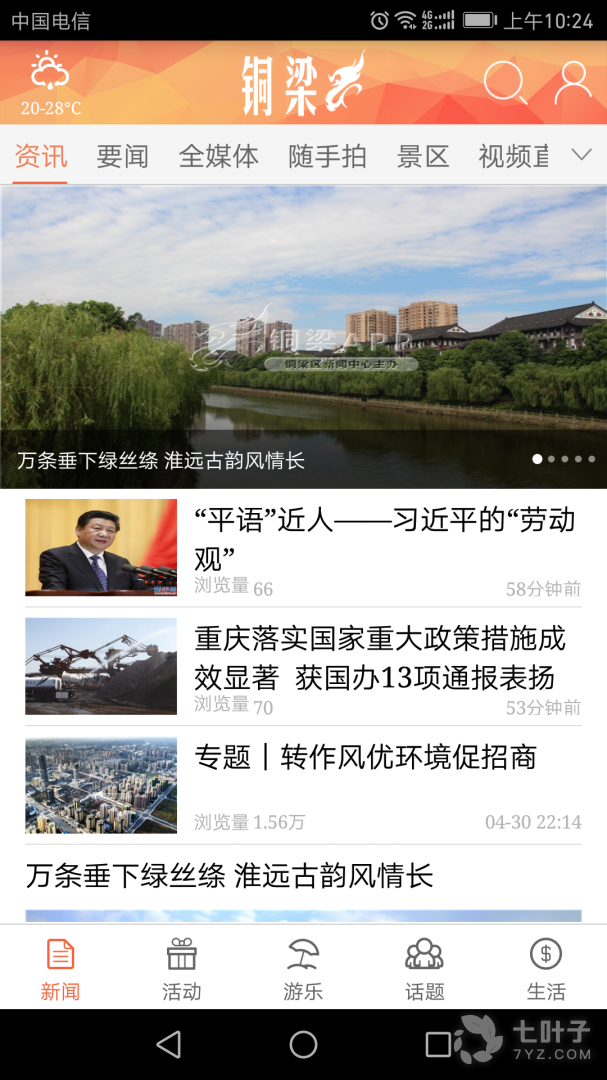Image resolution: width=607 pixels, height=1080 pixels.
Task: Go to the 景区 tab
Action: [x=423, y=156]
